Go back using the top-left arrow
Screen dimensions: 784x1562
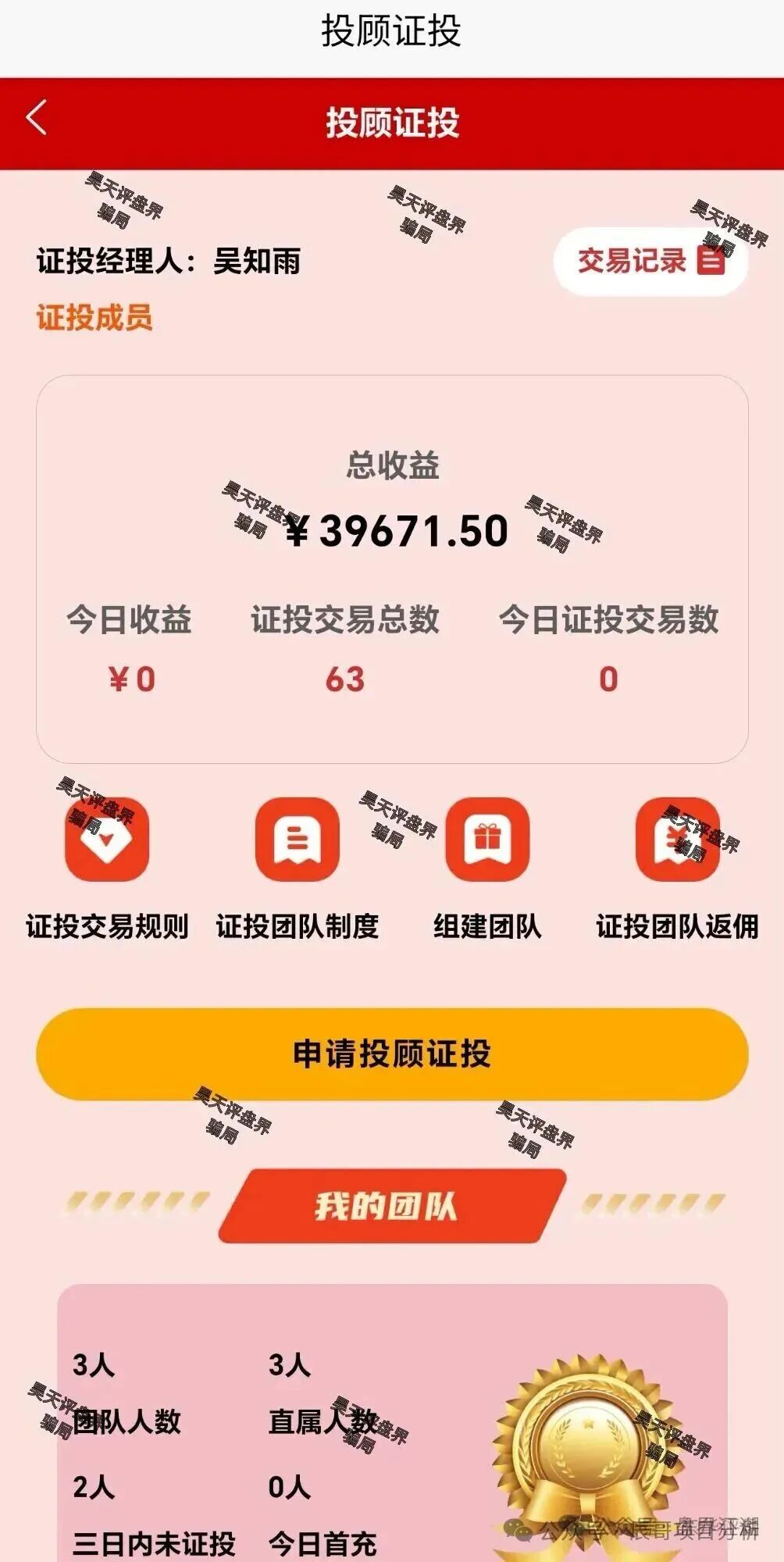click(x=37, y=119)
